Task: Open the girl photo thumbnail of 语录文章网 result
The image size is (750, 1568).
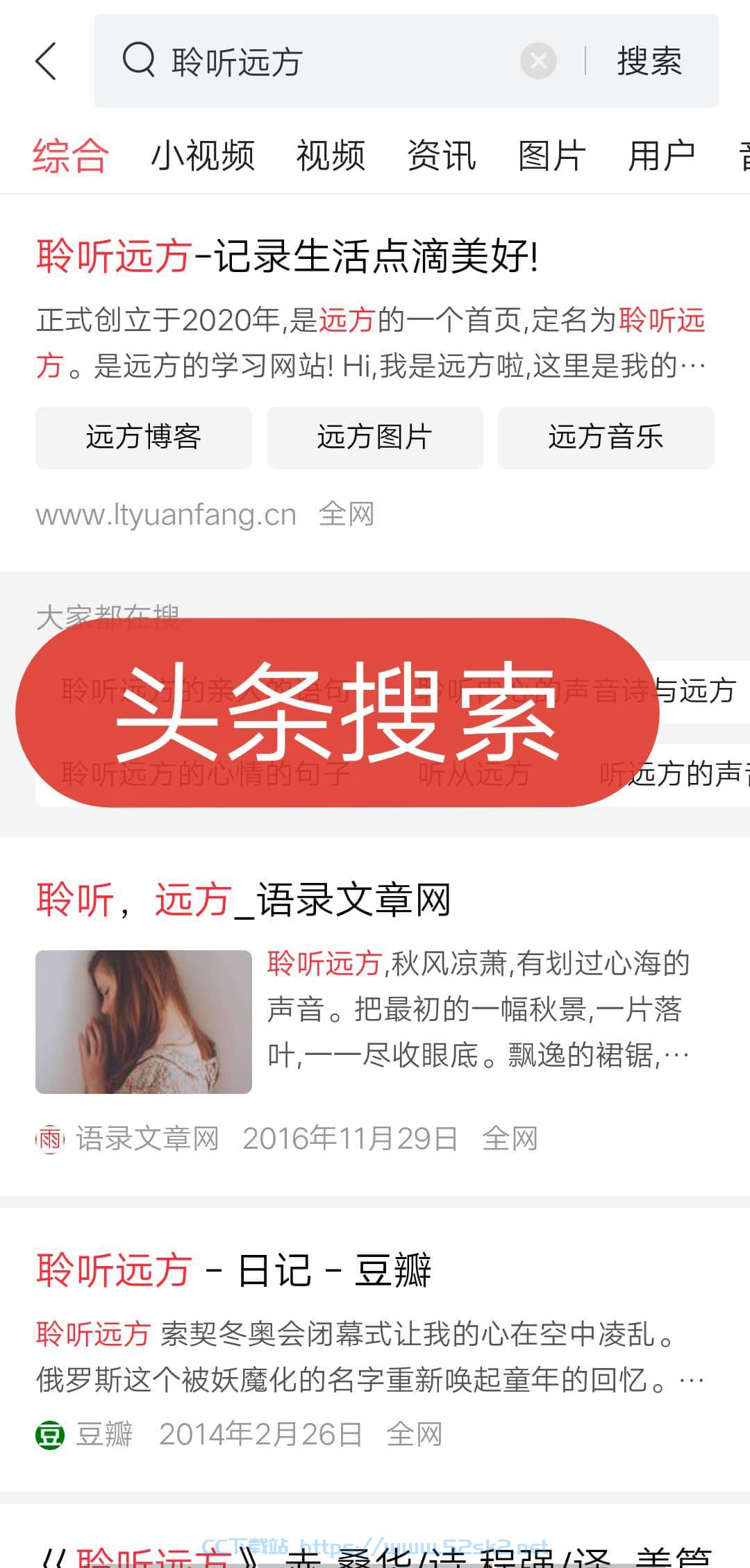Action: click(x=144, y=1022)
